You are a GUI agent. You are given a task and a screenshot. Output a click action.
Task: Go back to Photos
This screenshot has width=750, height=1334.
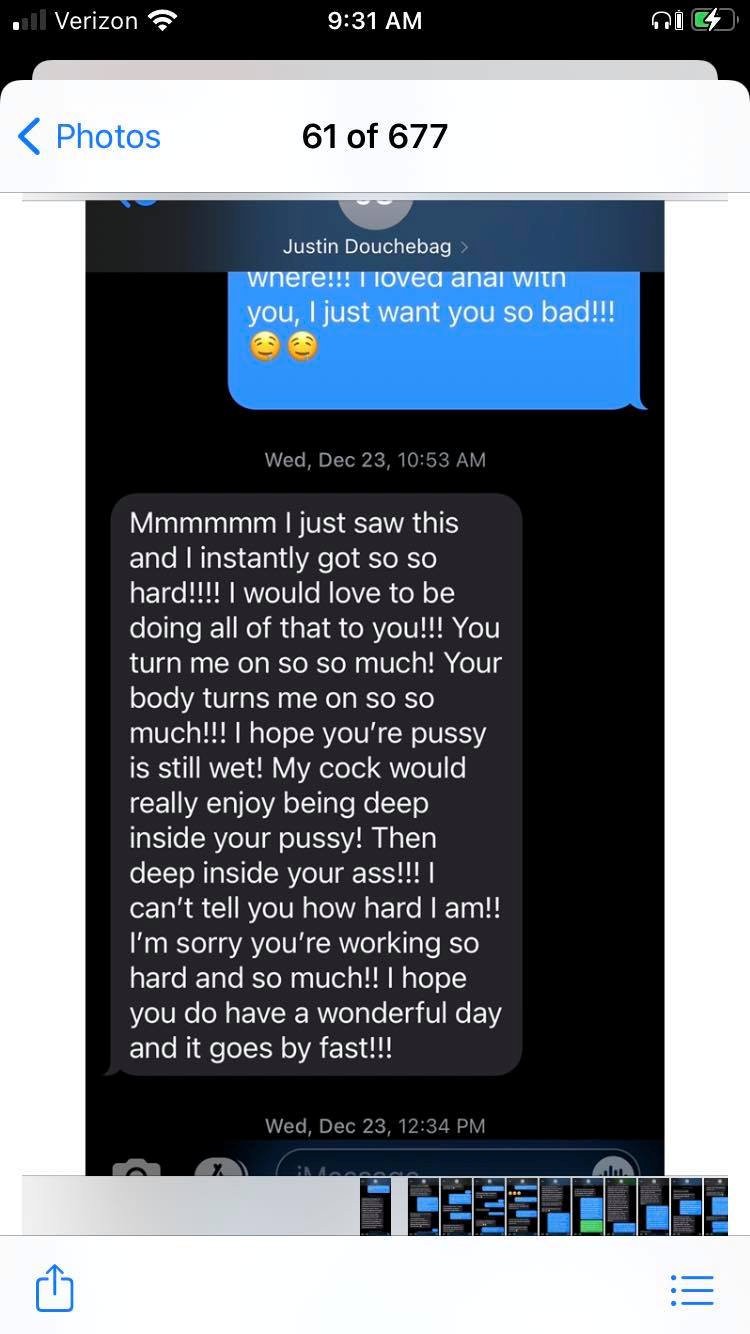pyautogui.click(x=90, y=136)
